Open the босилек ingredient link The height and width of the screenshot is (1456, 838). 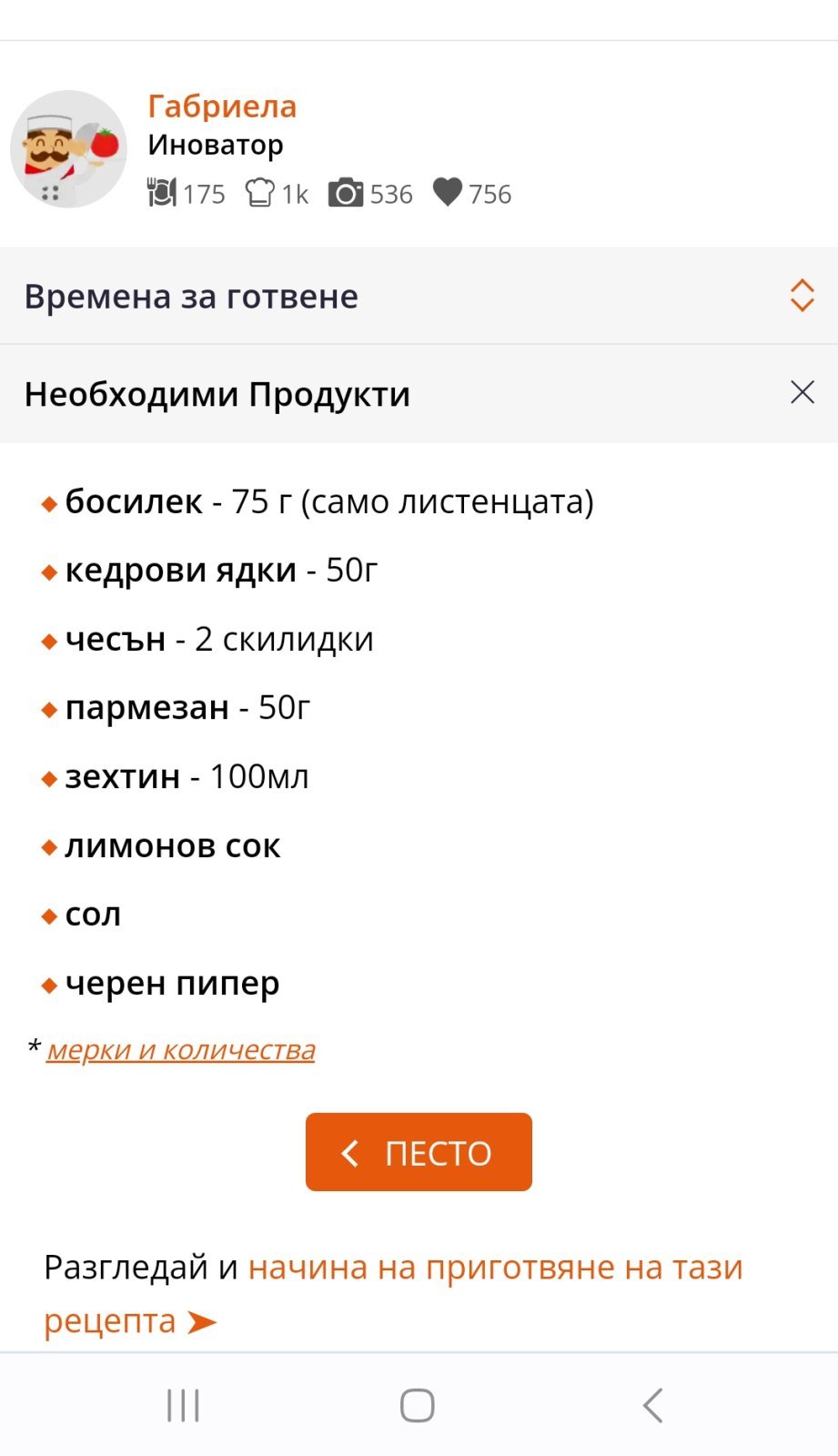[x=134, y=501]
